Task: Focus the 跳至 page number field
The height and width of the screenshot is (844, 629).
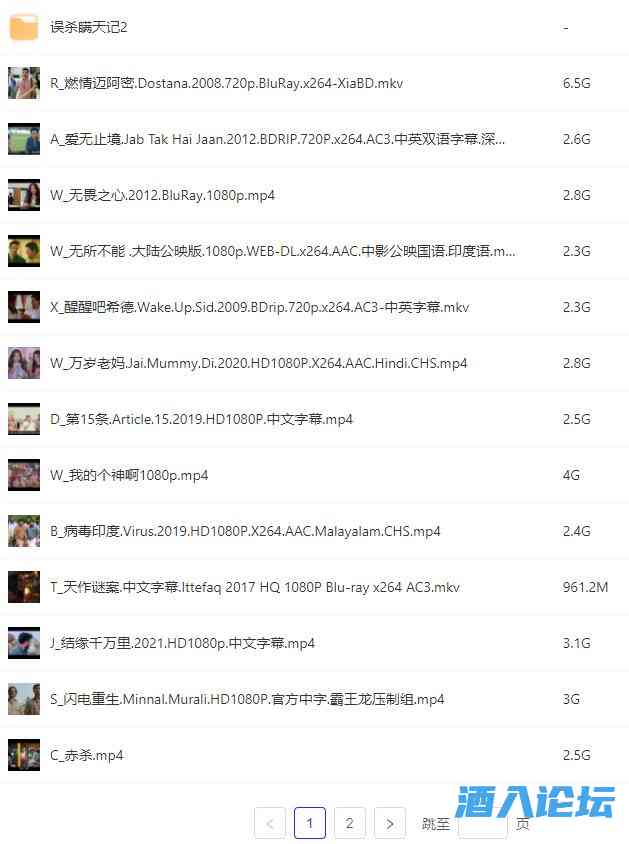Action: 483,823
